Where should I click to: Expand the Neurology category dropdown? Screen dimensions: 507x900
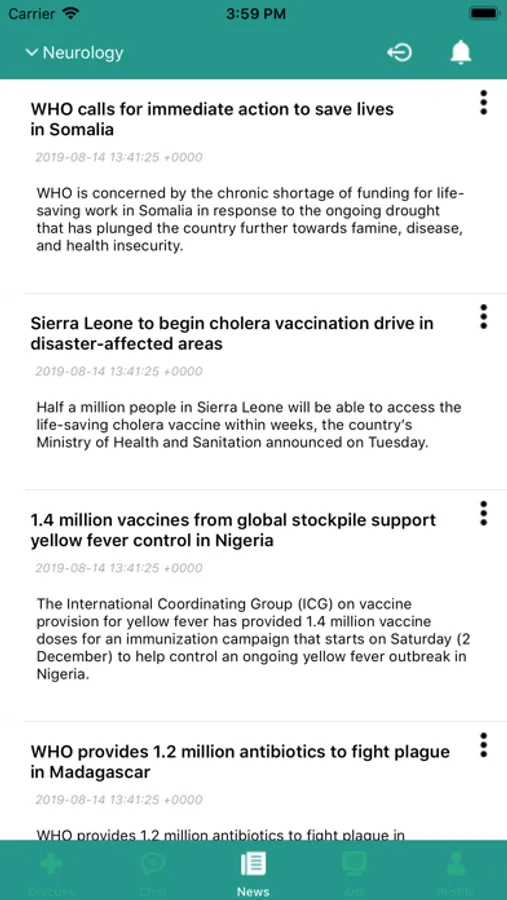(x=75, y=53)
